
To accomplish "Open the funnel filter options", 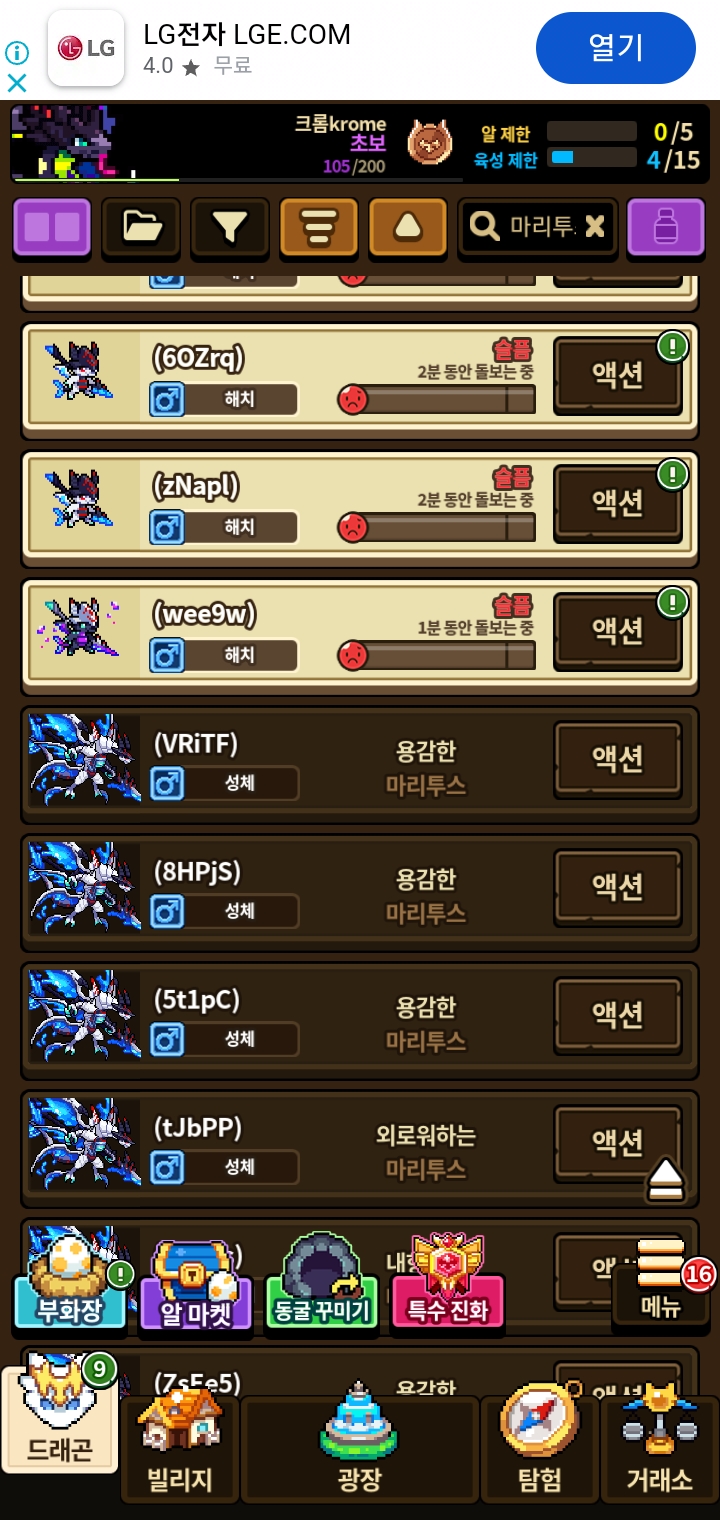I will click(x=230, y=228).
